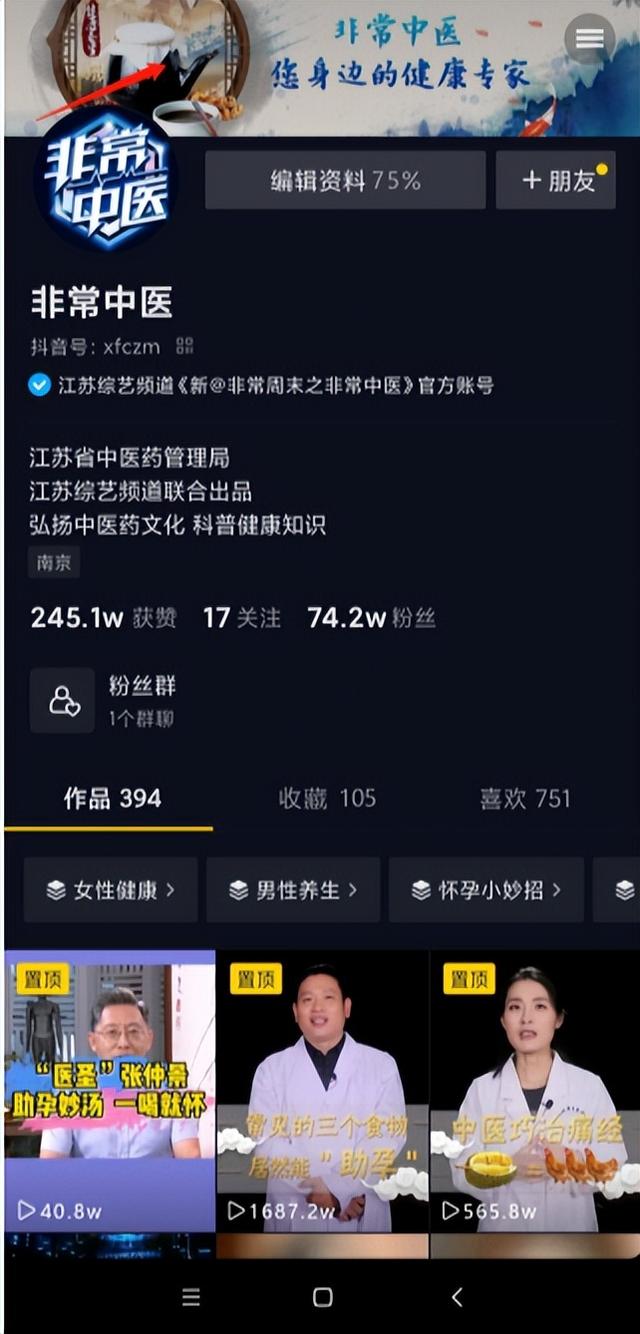Tap the + 朋友 button
This screenshot has height=1334, width=640.
[556, 180]
